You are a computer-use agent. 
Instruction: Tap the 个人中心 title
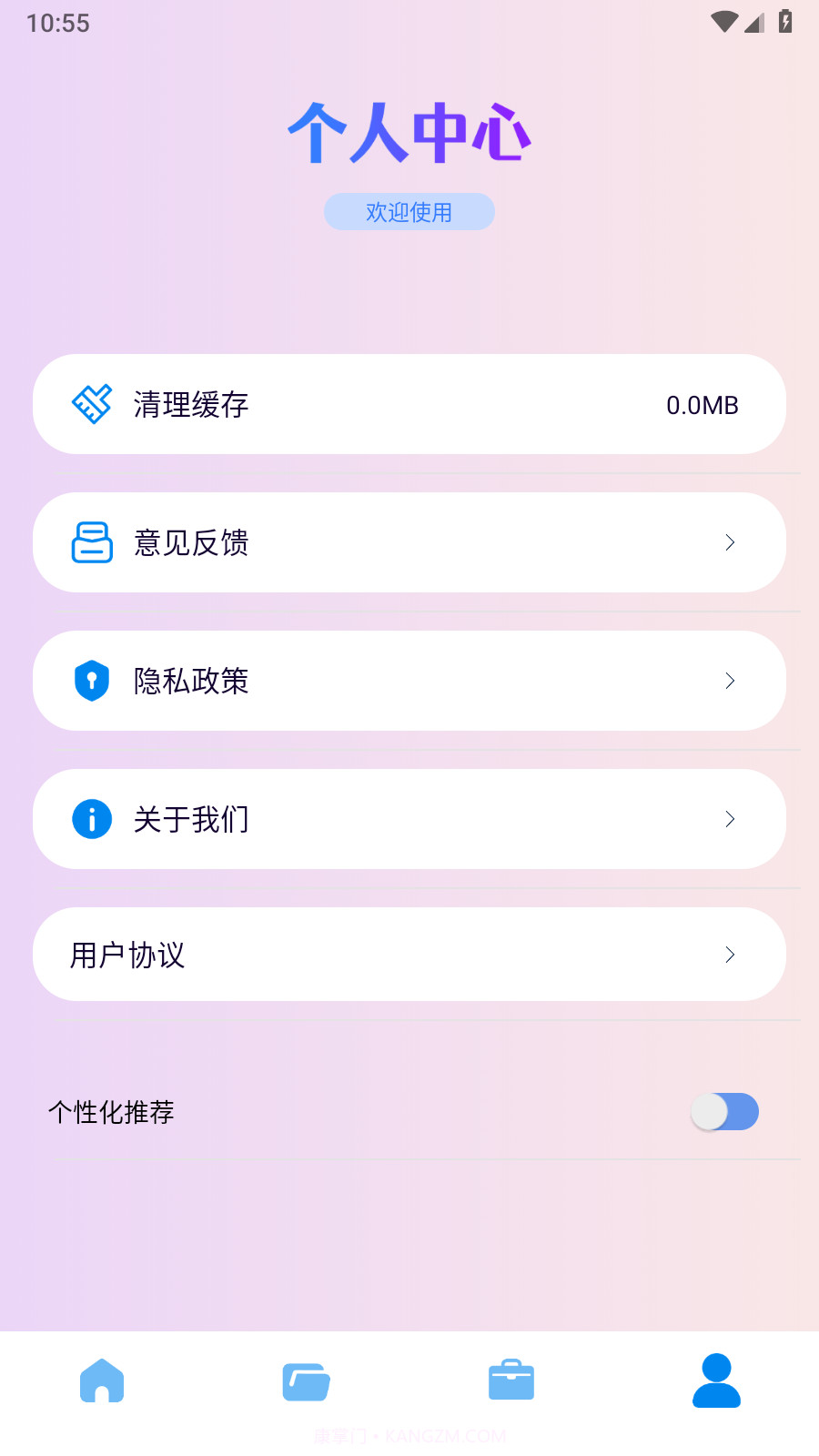[409, 132]
